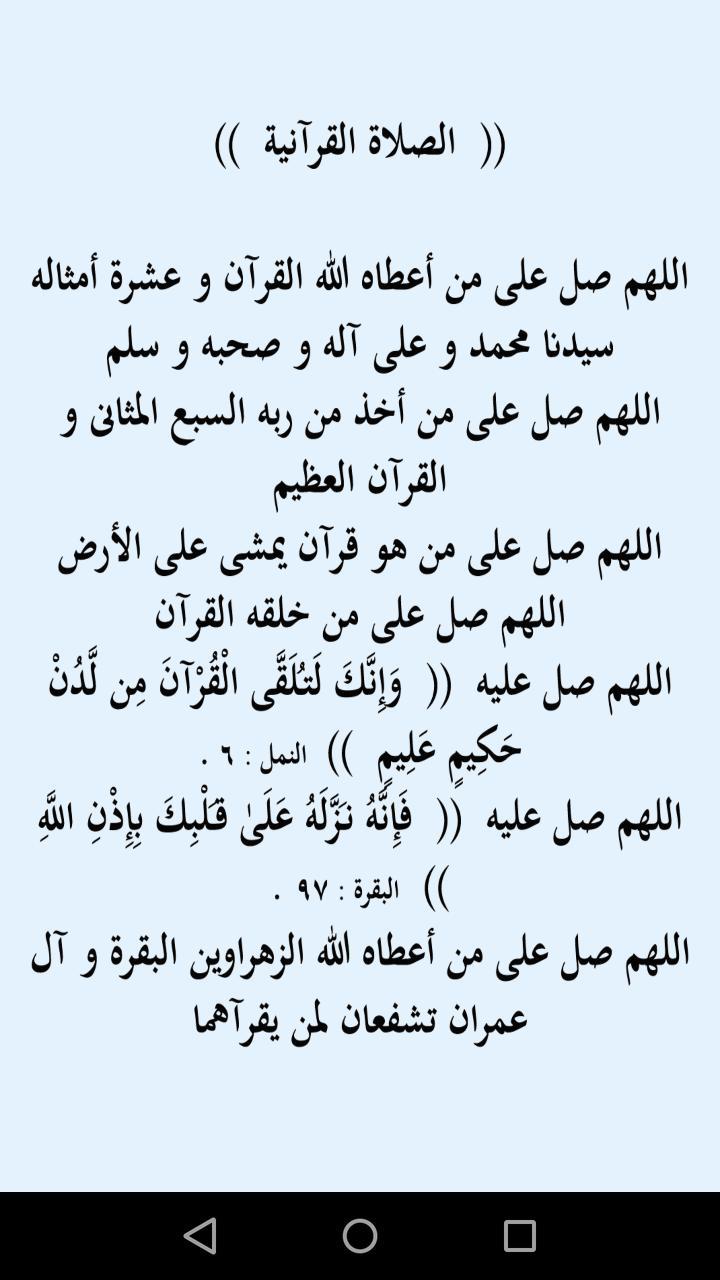This screenshot has height=1280, width=720.
Task: Tap the center of the navigation bar
Action: coord(360,1237)
